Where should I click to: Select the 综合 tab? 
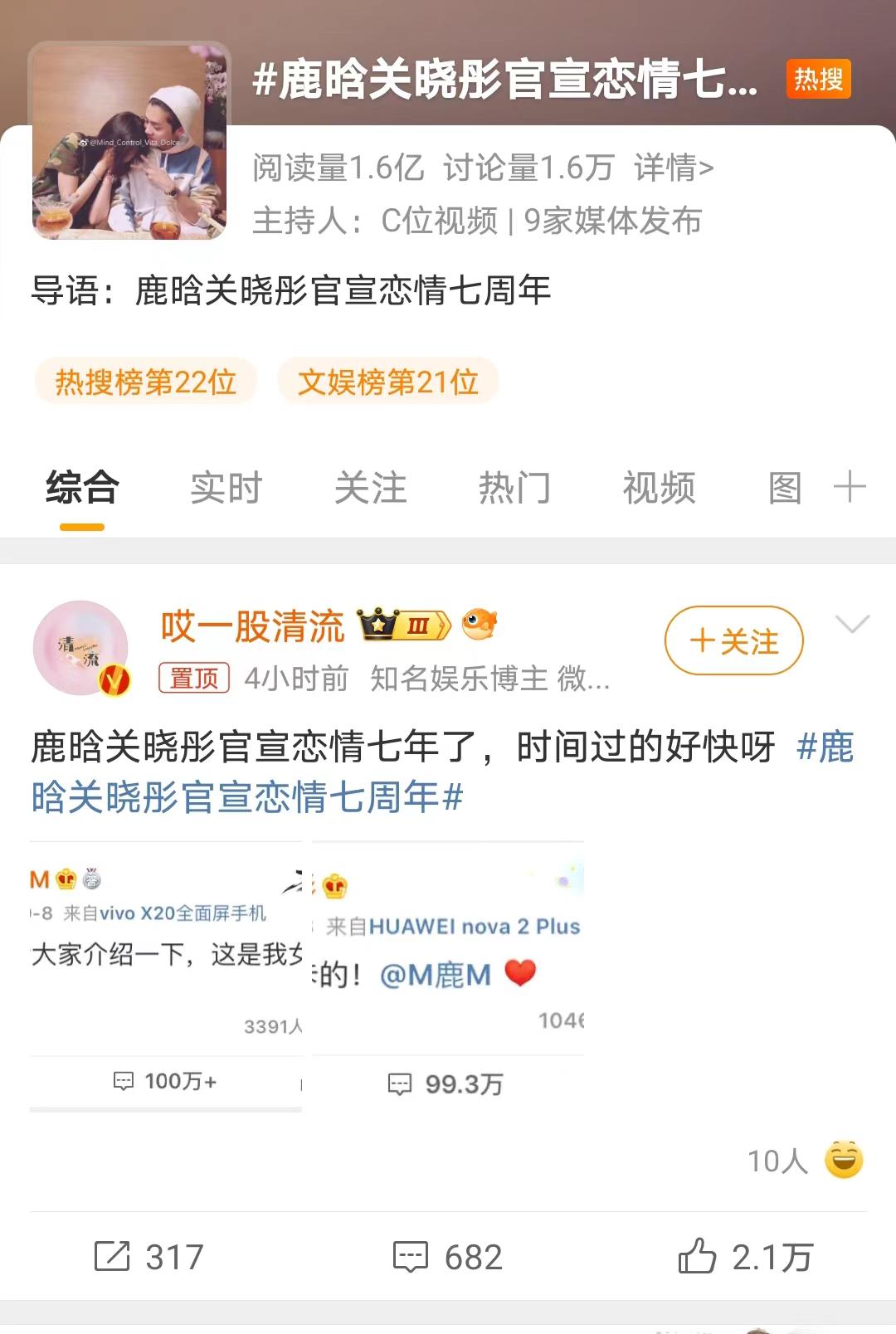pos(82,488)
